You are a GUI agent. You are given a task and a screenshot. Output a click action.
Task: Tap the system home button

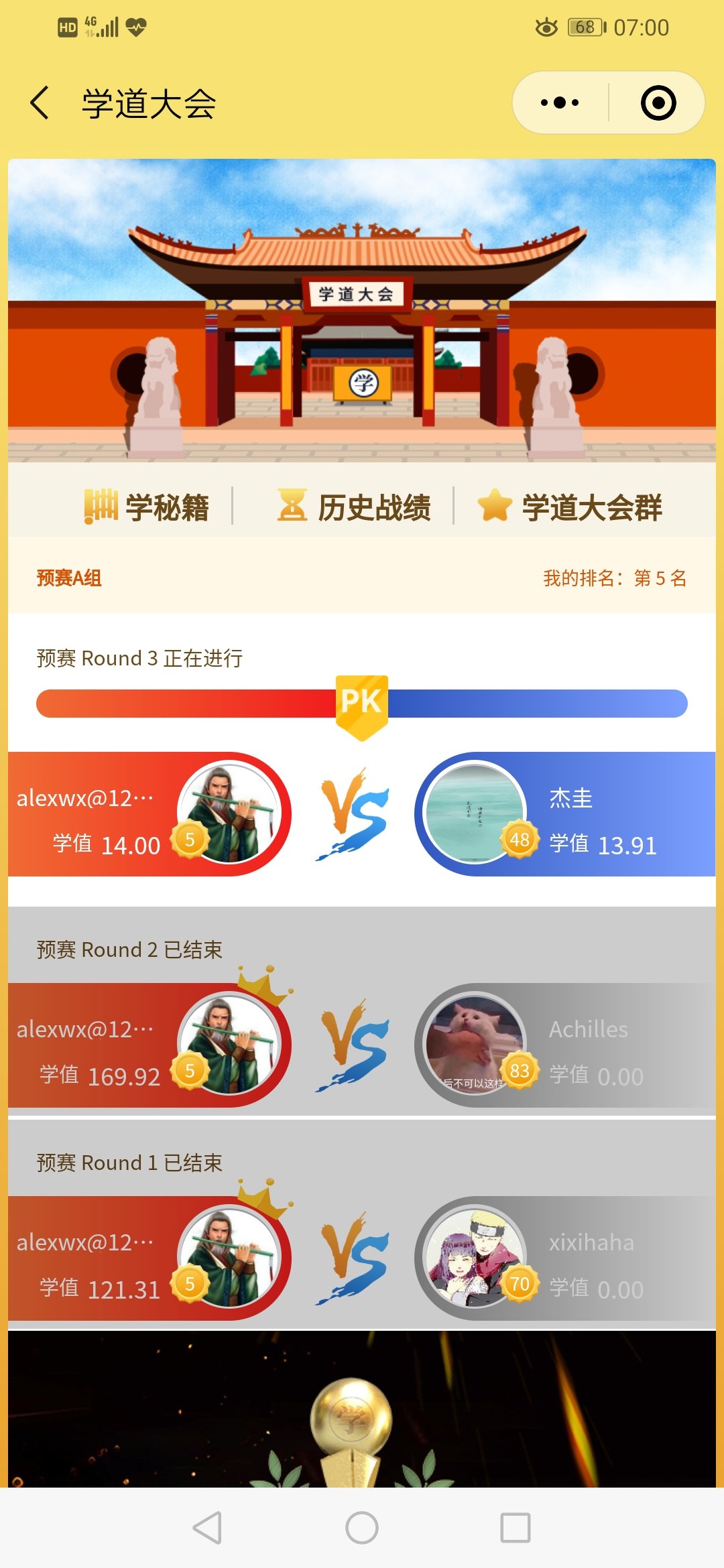tap(362, 1528)
